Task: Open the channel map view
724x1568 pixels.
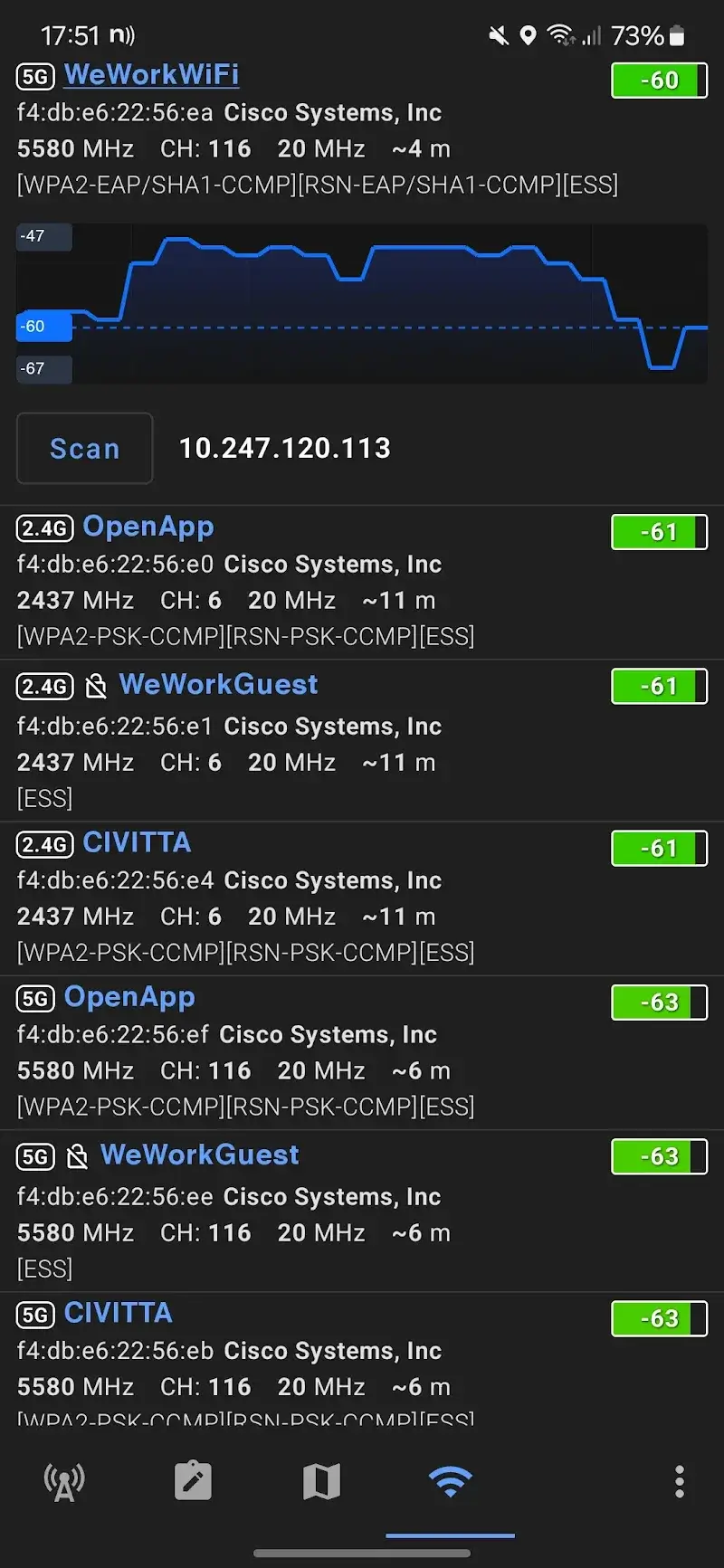Action: click(x=321, y=1481)
